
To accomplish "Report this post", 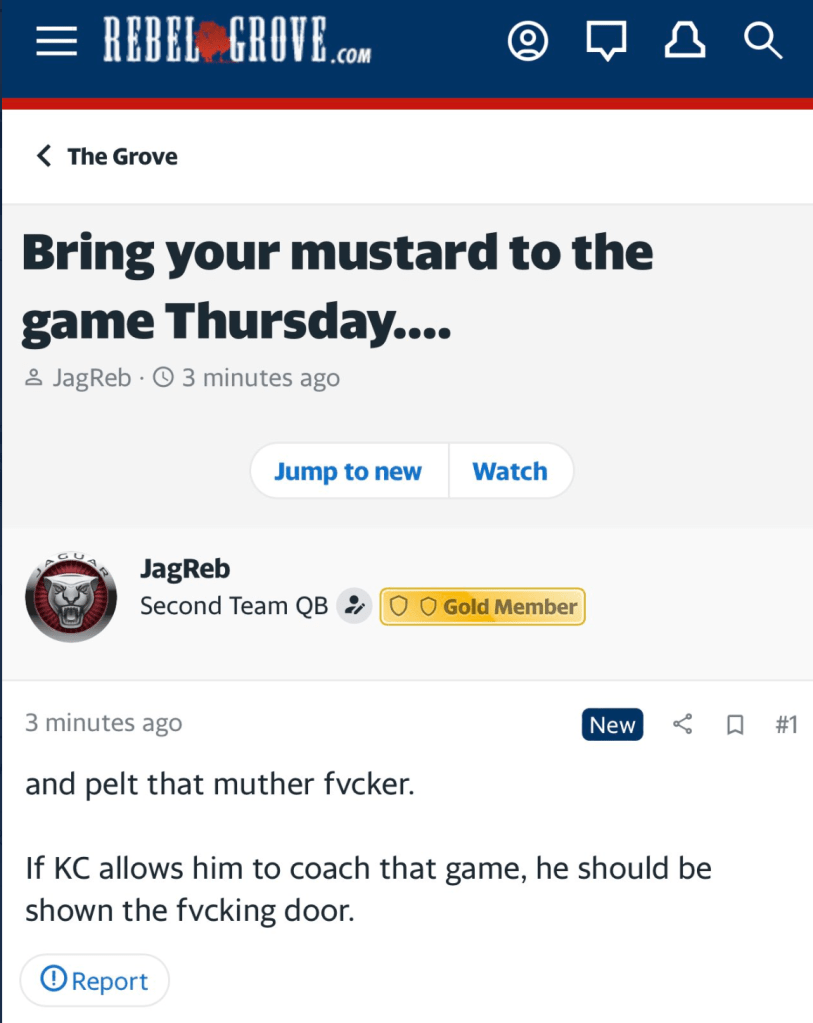I will (x=95, y=981).
